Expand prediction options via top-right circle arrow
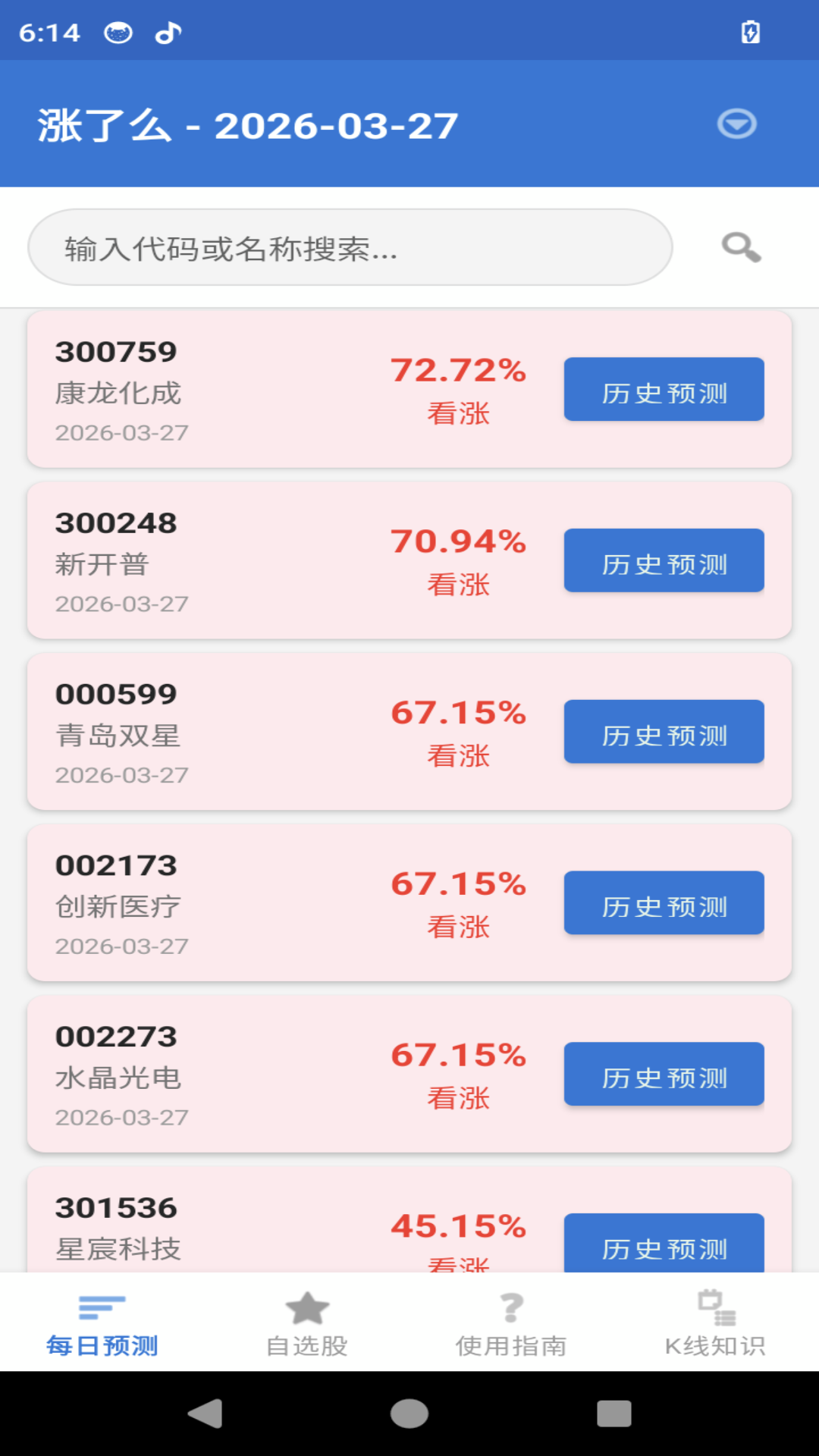The image size is (819, 1456). point(736,124)
